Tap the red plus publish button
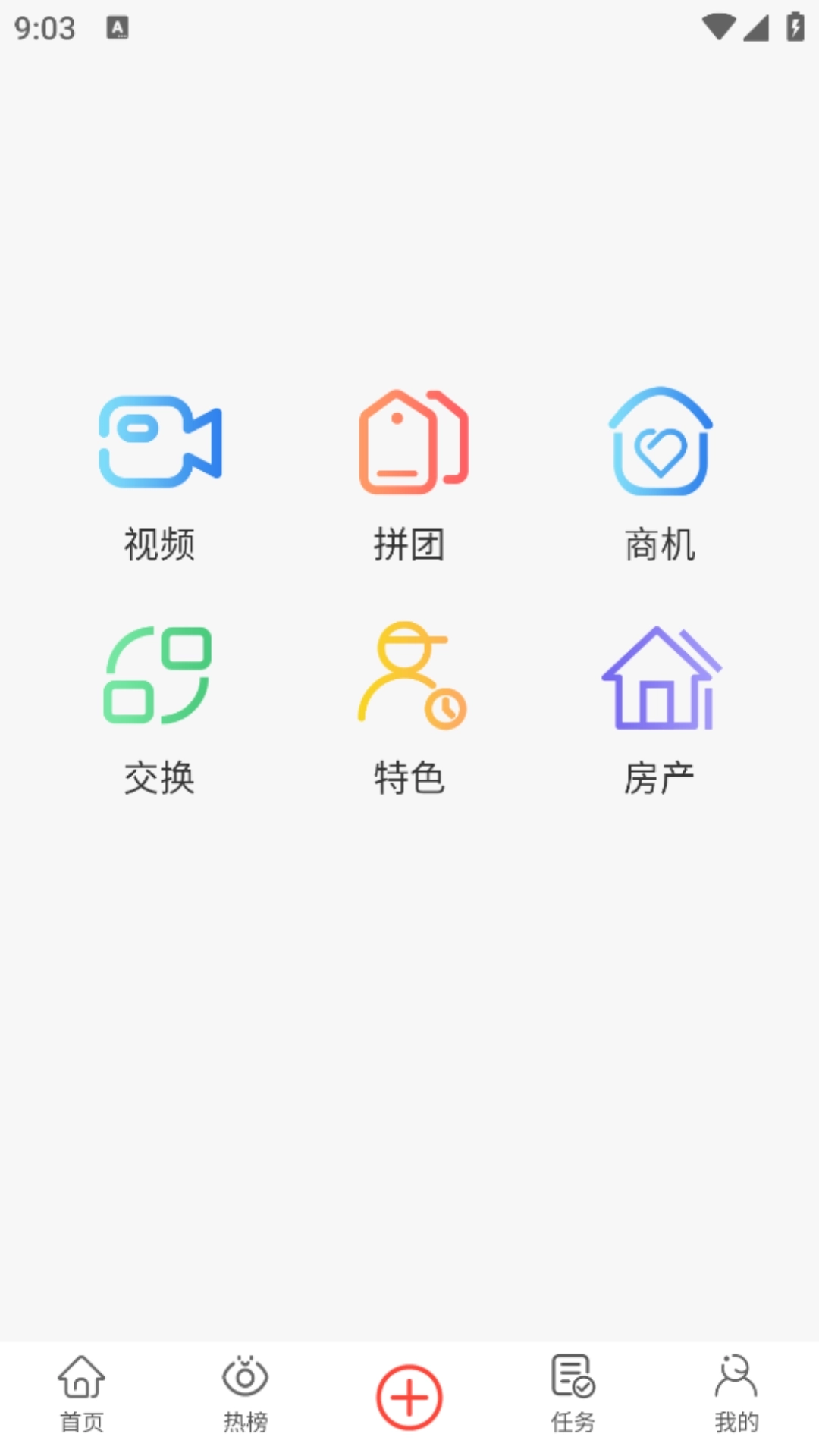819x1456 pixels. [x=409, y=1395]
